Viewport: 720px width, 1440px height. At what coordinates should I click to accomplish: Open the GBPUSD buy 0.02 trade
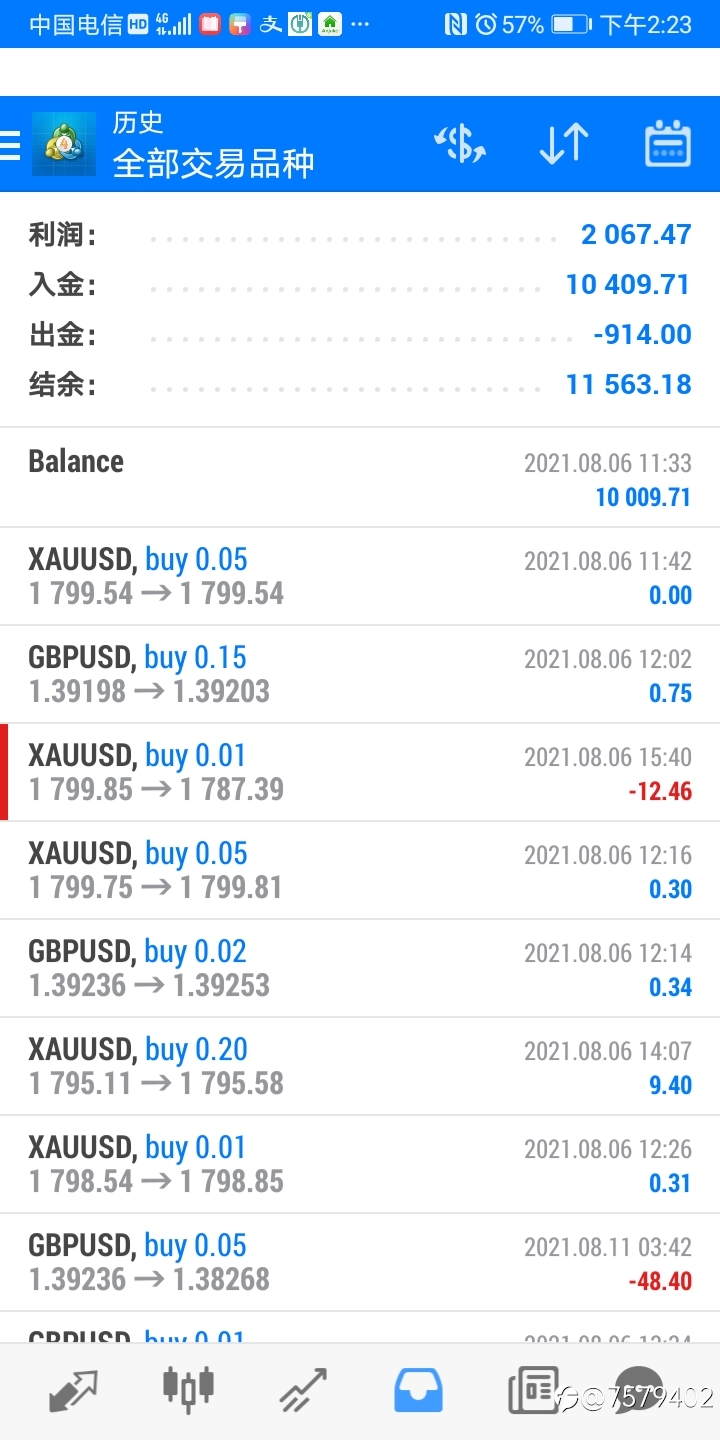360,969
